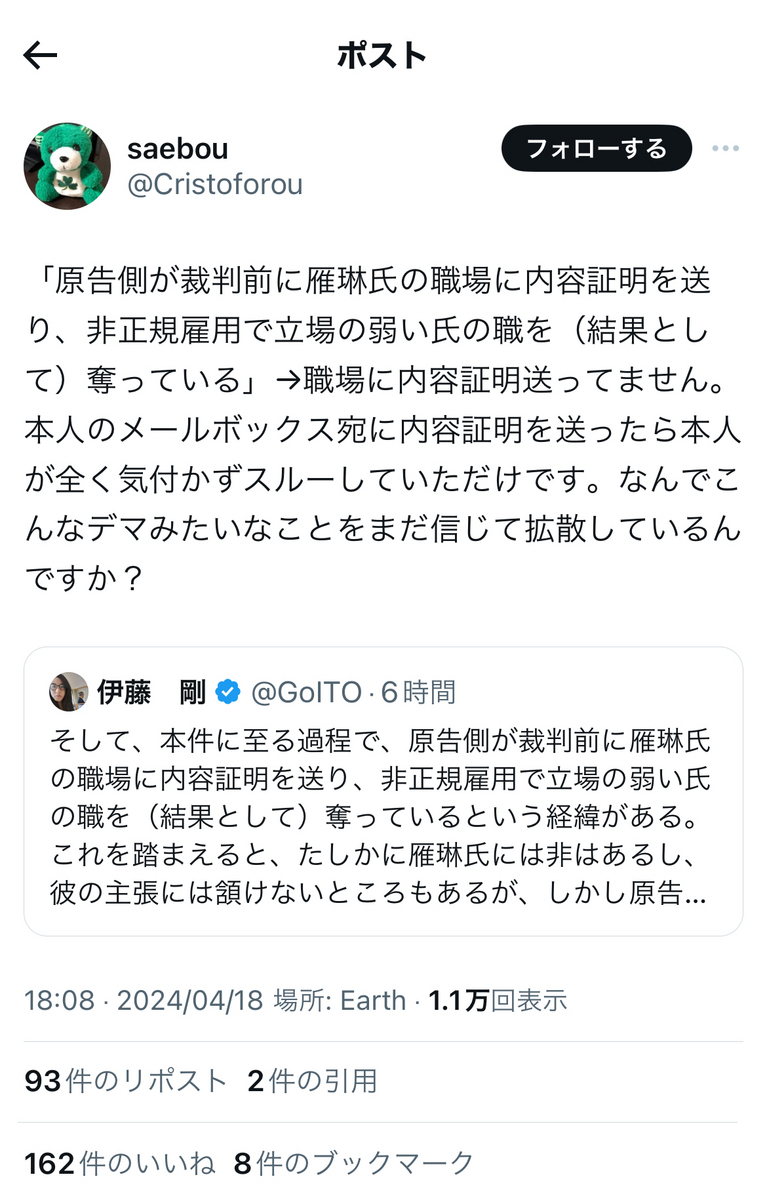View the 2 件の引用 list
Viewport: 767px width, 1200px height.
pos(312,1081)
